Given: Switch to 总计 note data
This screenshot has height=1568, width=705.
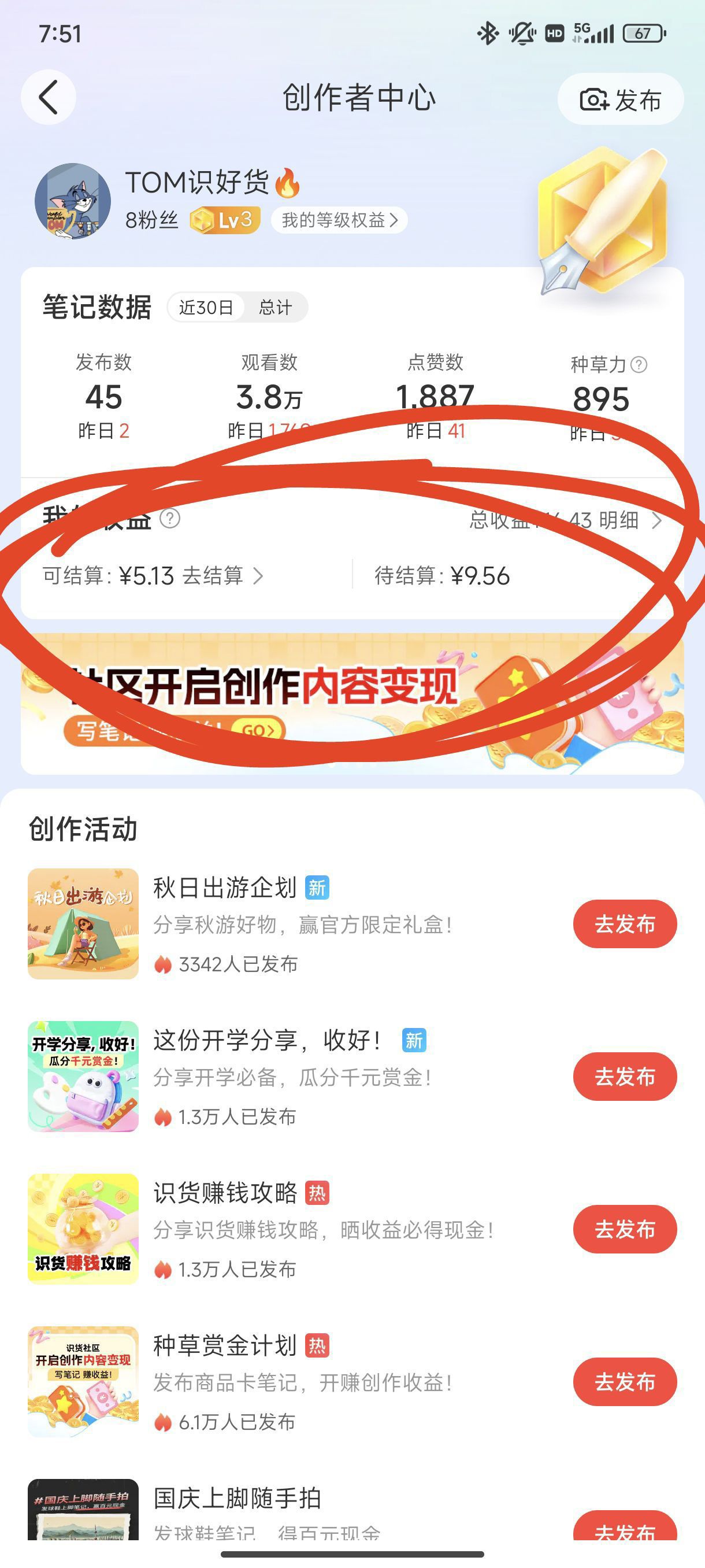Looking at the screenshot, I should tap(275, 308).
